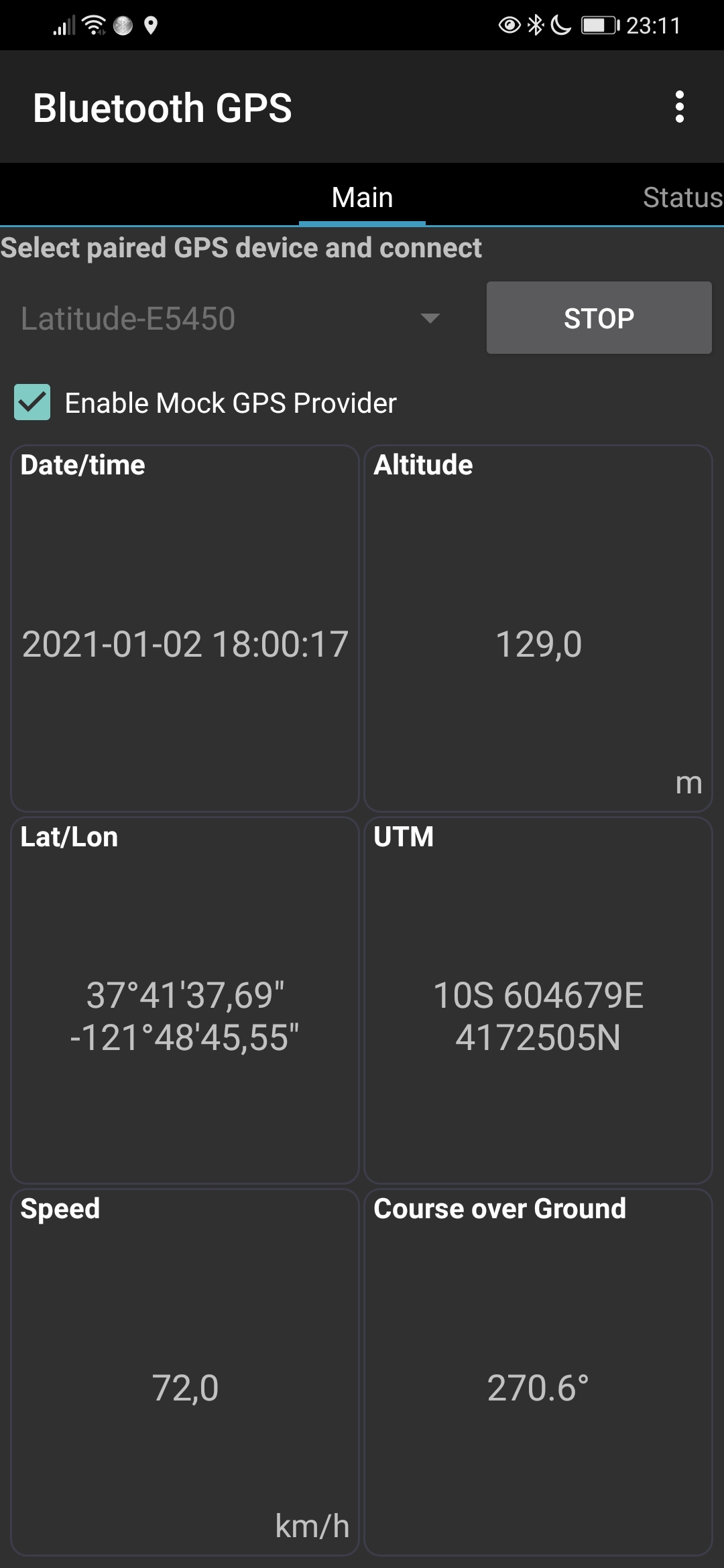The height and width of the screenshot is (1568, 724).
Task: Switch to the Status tab
Action: point(682,198)
